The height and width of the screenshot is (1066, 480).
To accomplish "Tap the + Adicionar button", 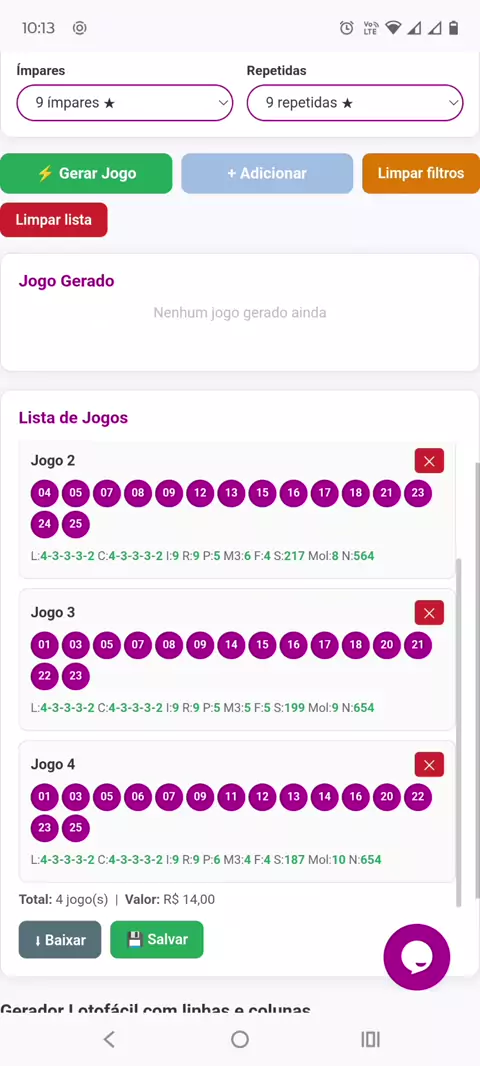I will point(267,173).
